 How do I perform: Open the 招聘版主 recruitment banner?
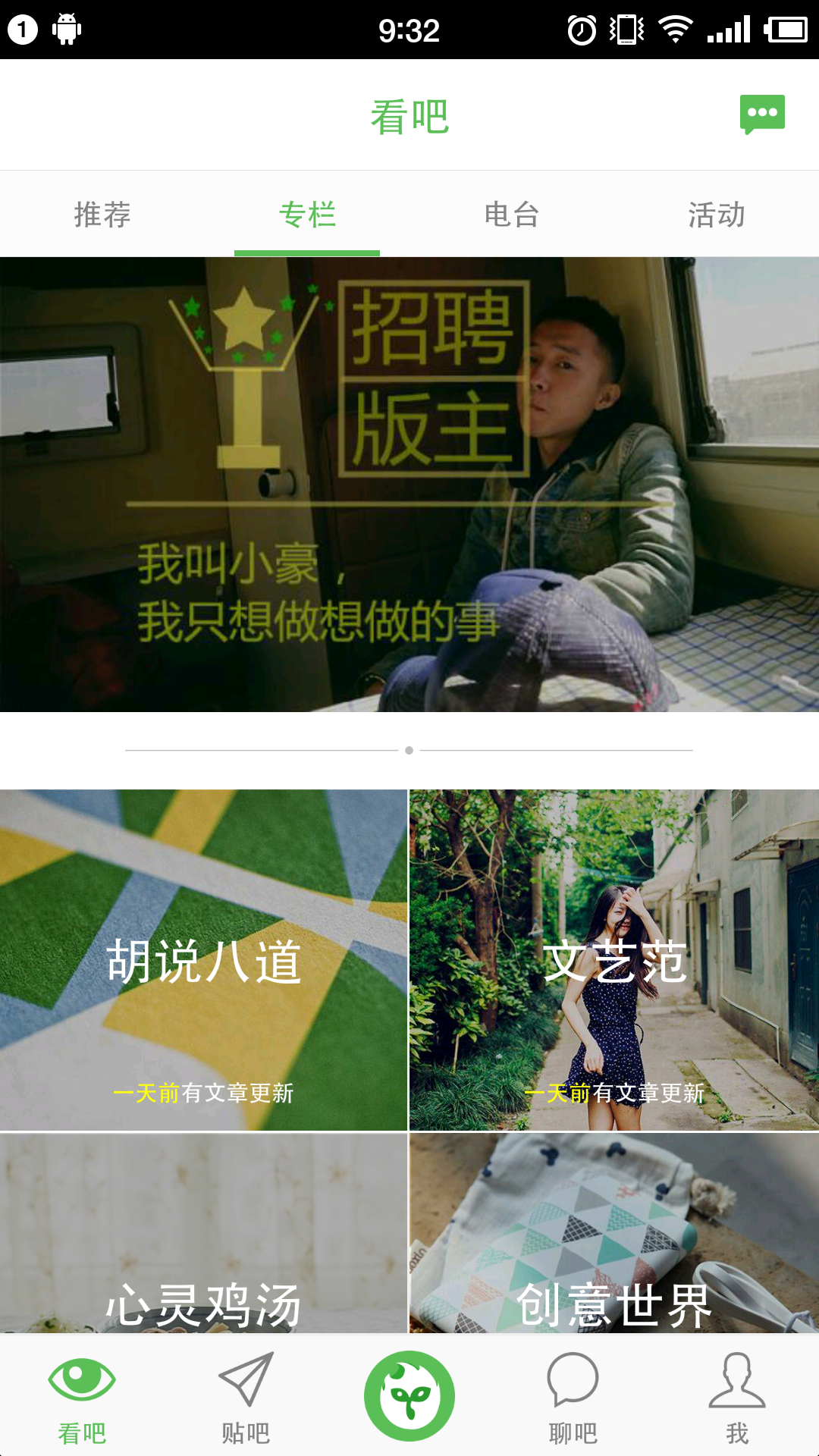click(409, 485)
